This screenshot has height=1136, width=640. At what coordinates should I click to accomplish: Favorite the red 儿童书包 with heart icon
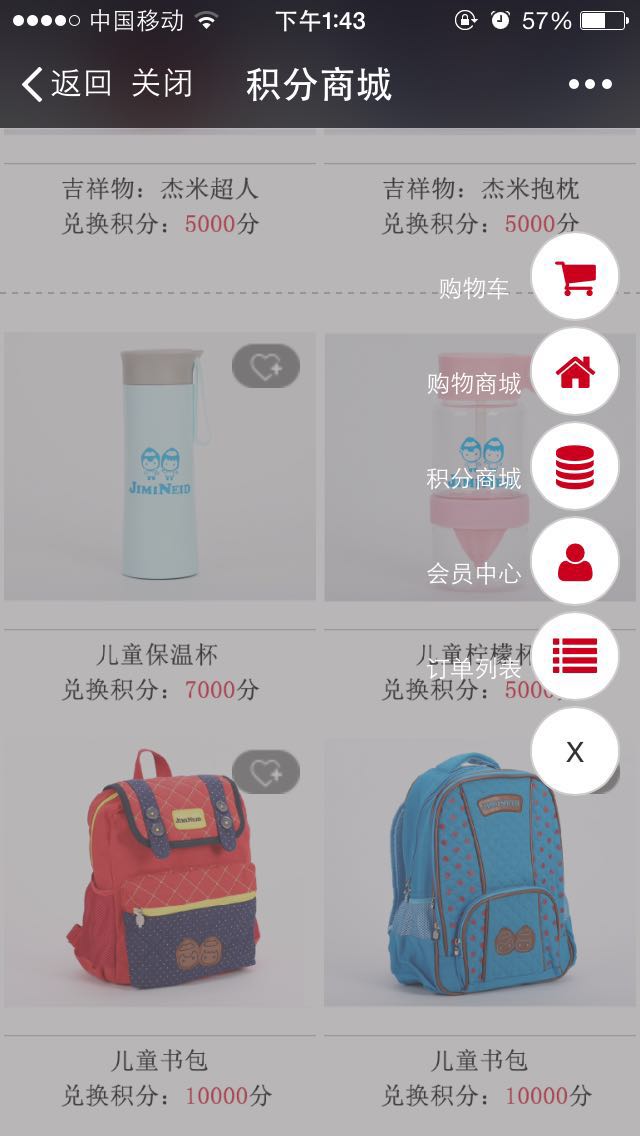(266, 772)
